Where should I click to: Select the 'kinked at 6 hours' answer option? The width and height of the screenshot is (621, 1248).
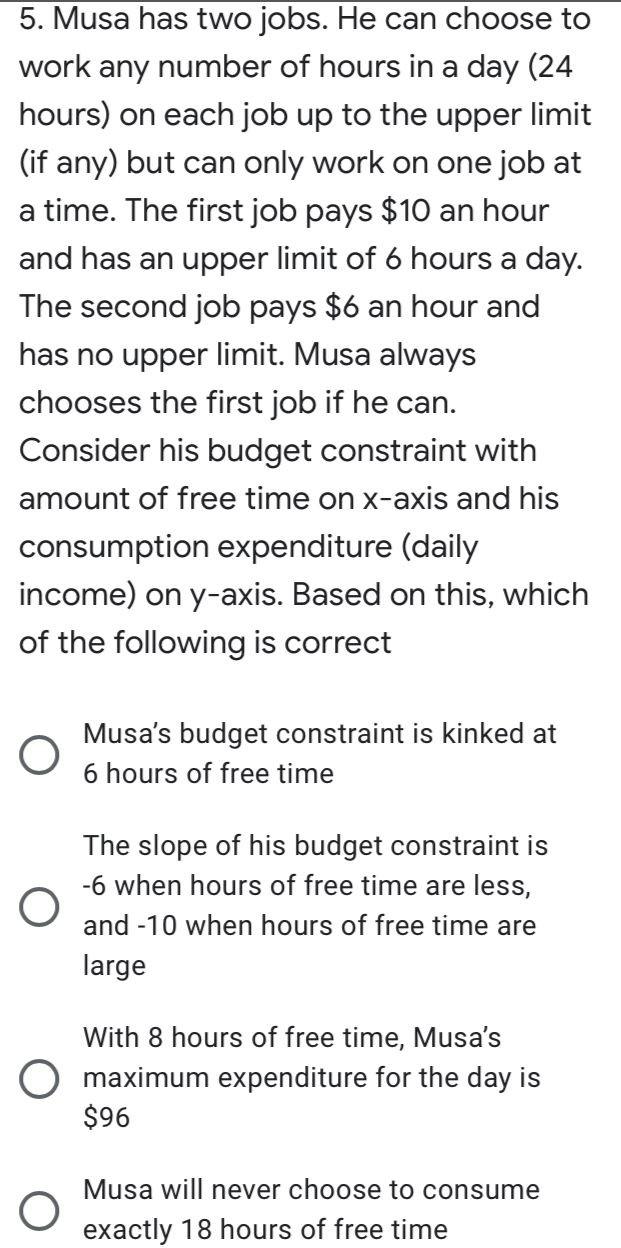click(40, 755)
